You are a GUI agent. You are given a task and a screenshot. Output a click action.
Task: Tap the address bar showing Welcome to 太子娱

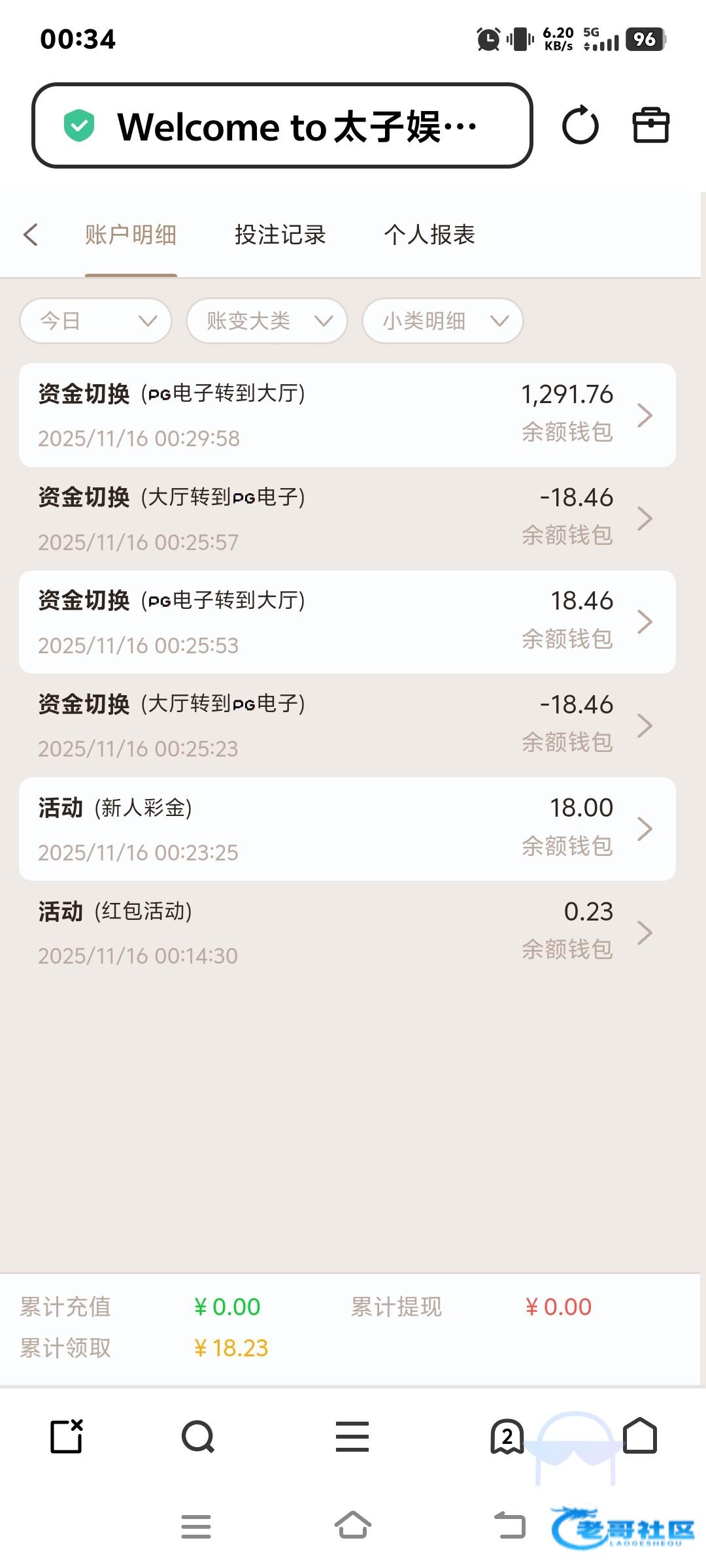pyautogui.click(x=281, y=125)
